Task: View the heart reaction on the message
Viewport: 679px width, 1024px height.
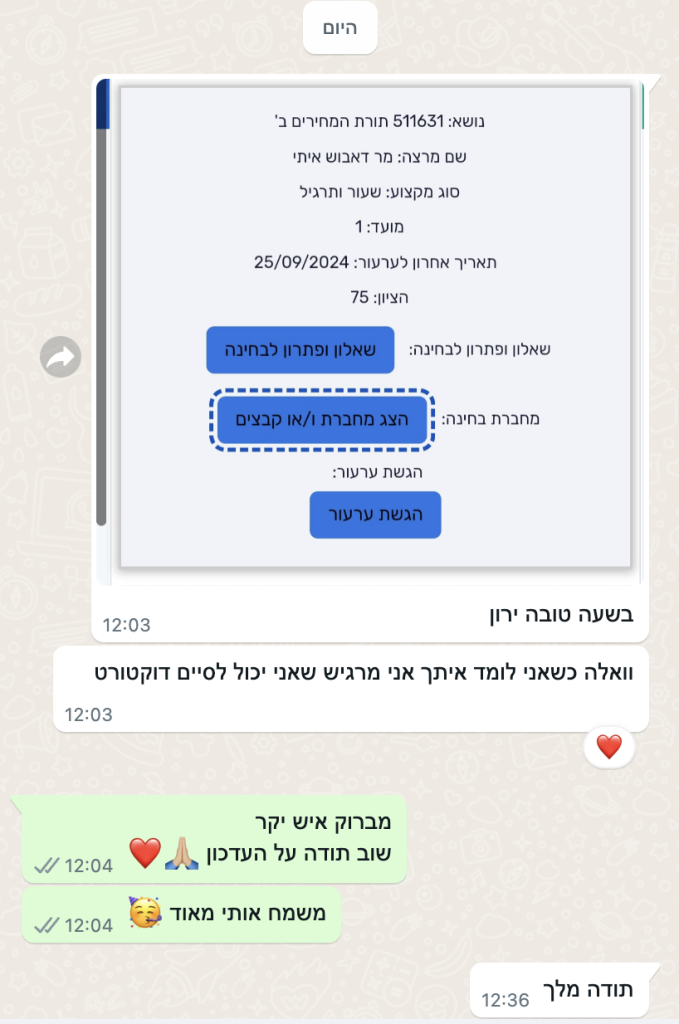Action: (x=609, y=746)
